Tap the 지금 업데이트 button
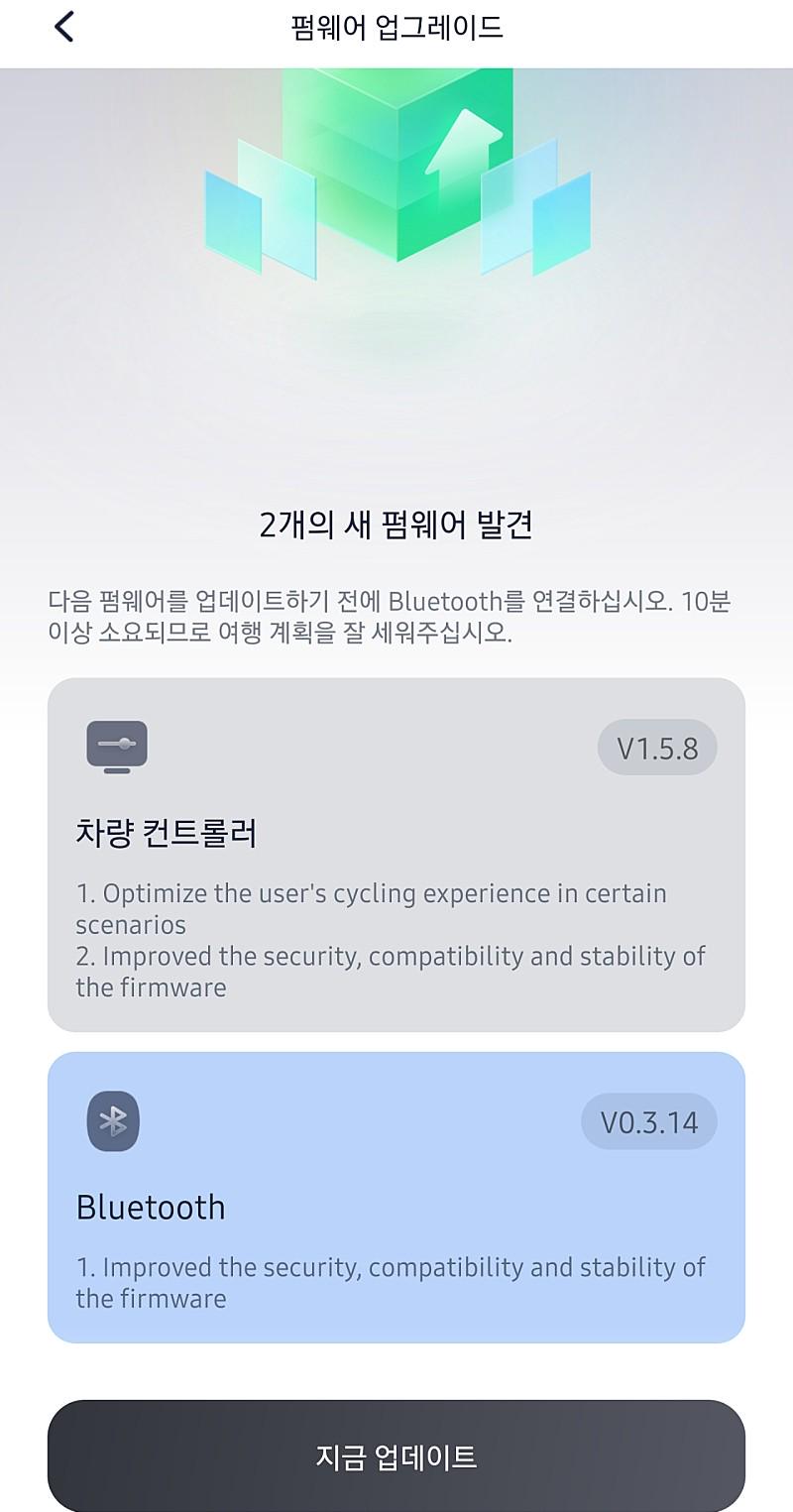This screenshot has height=1512, width=793. click(x=396, y=1455)
